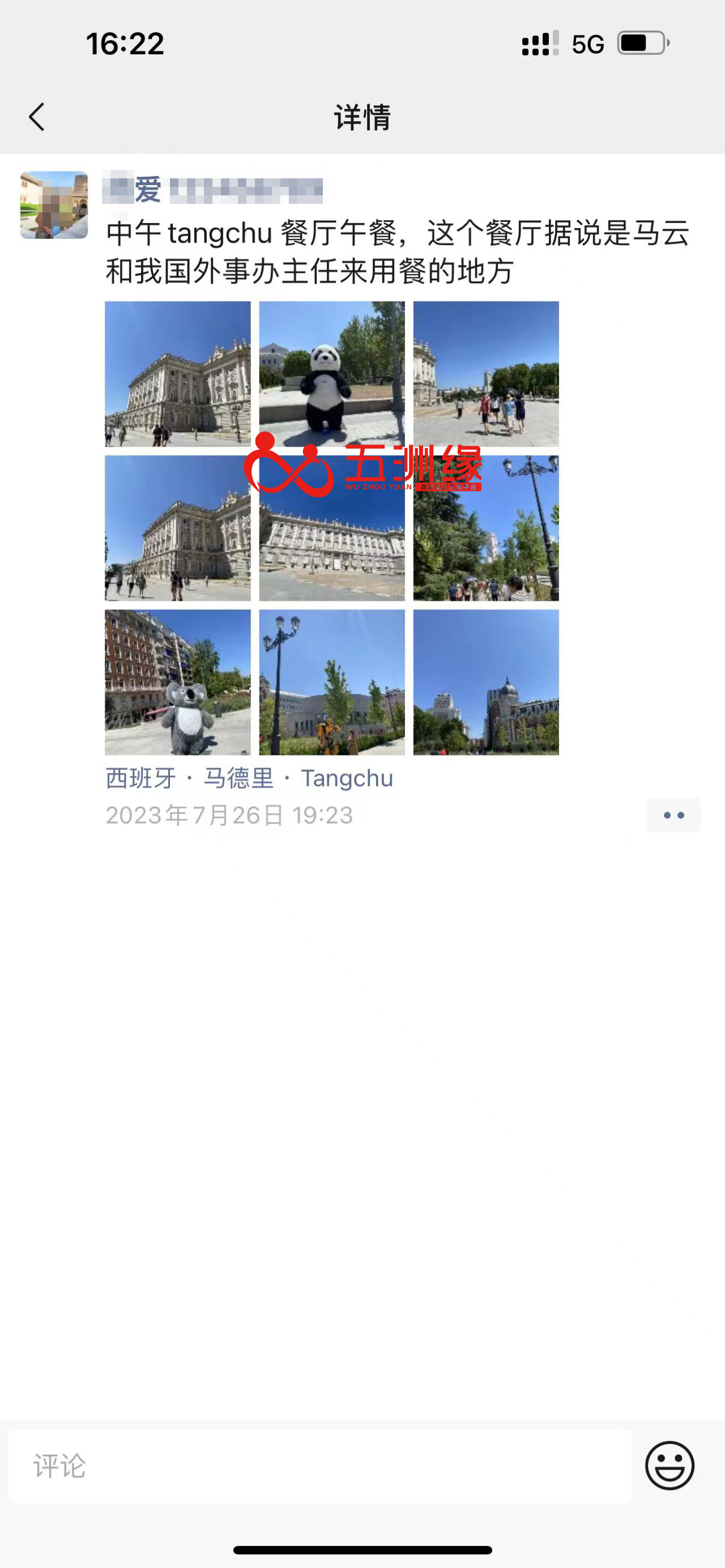Open the photo of tourists walking in plaza
The width and height of the screenshot is (725, 1568).
[x=486, y=374]
